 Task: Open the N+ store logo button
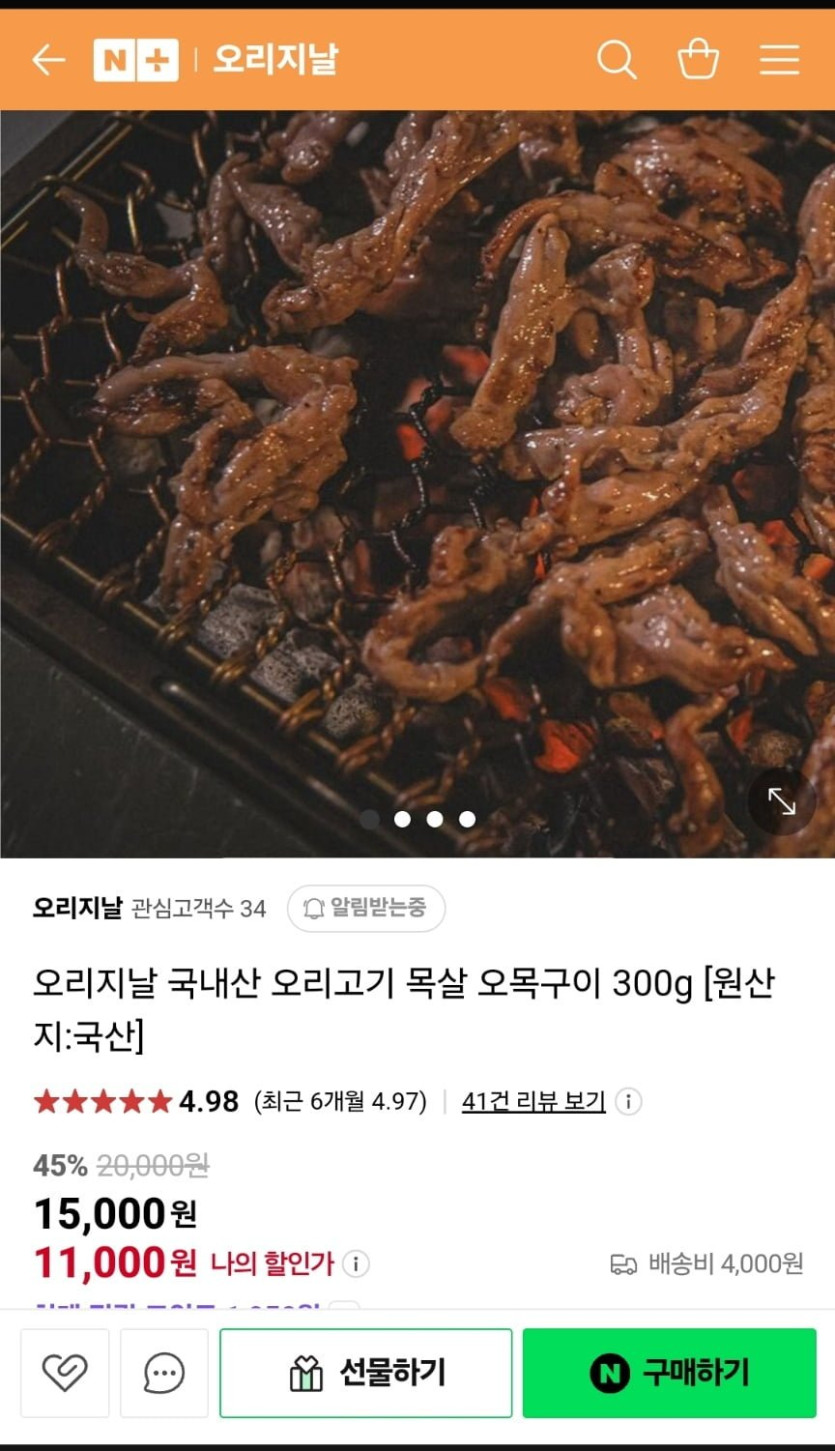(136, 60)
